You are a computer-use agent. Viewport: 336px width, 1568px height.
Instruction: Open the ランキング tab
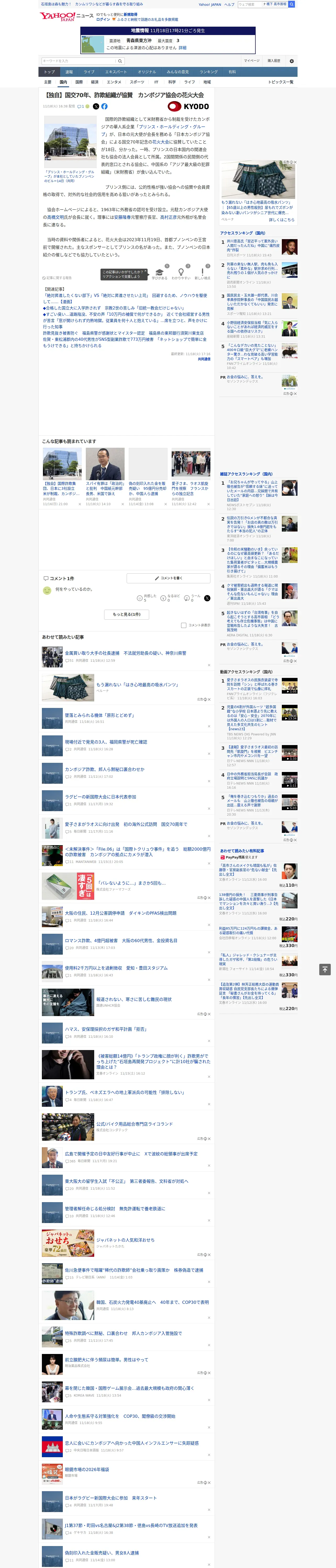coord(209,72)
